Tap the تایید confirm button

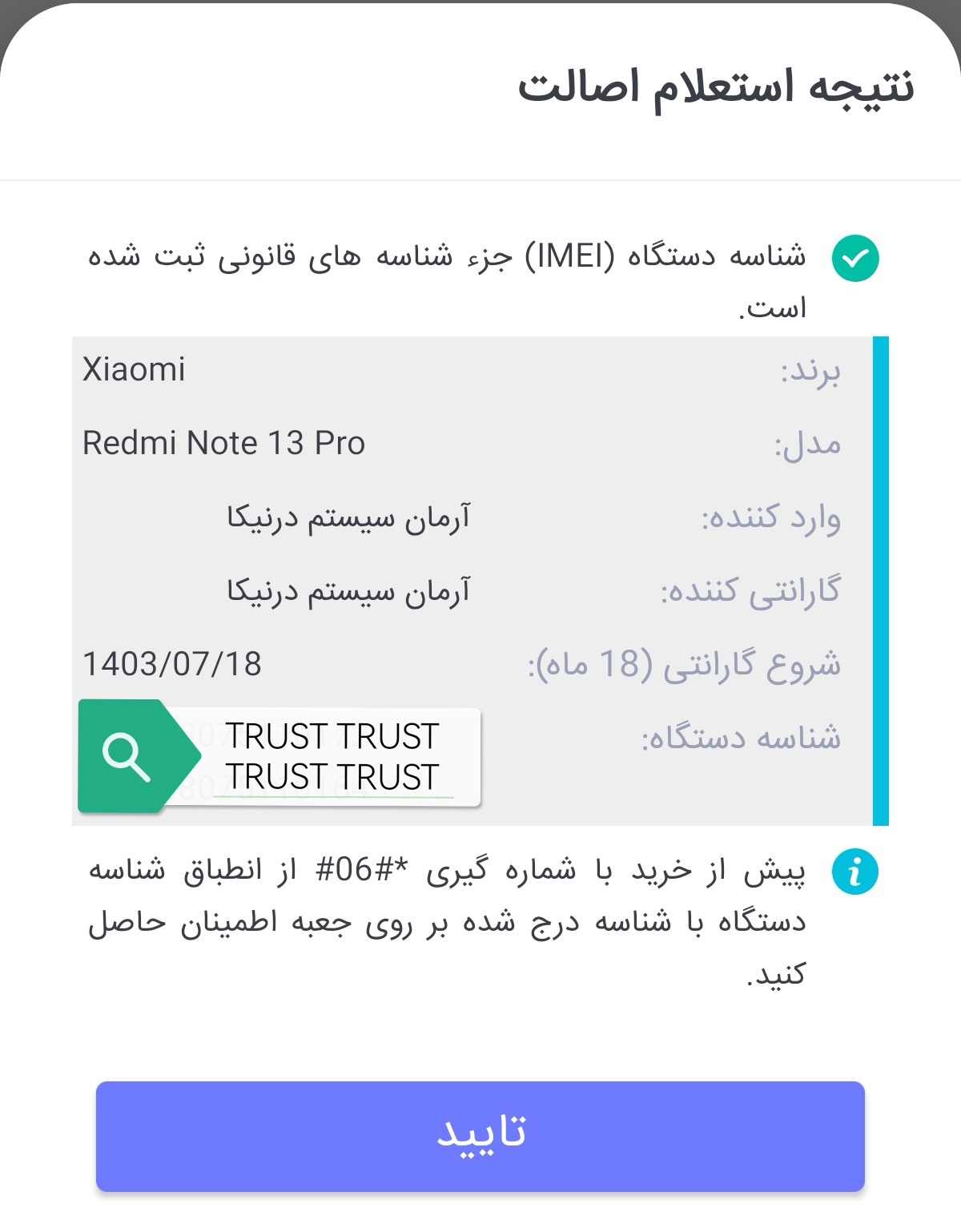(480, 1135)
